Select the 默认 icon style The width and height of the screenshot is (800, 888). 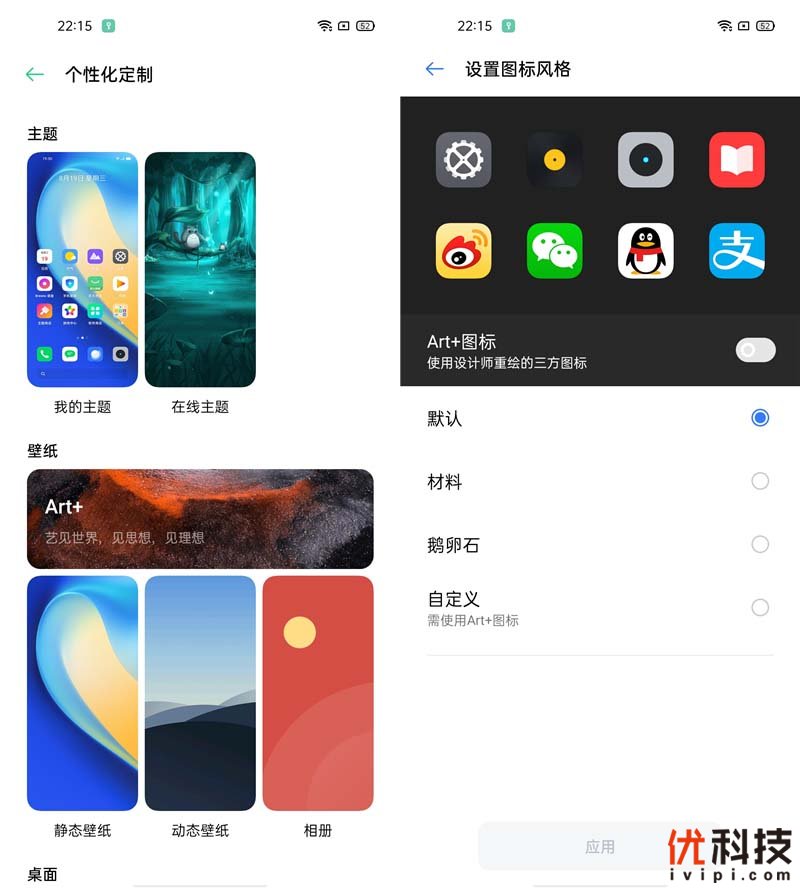tap(760, 418)
